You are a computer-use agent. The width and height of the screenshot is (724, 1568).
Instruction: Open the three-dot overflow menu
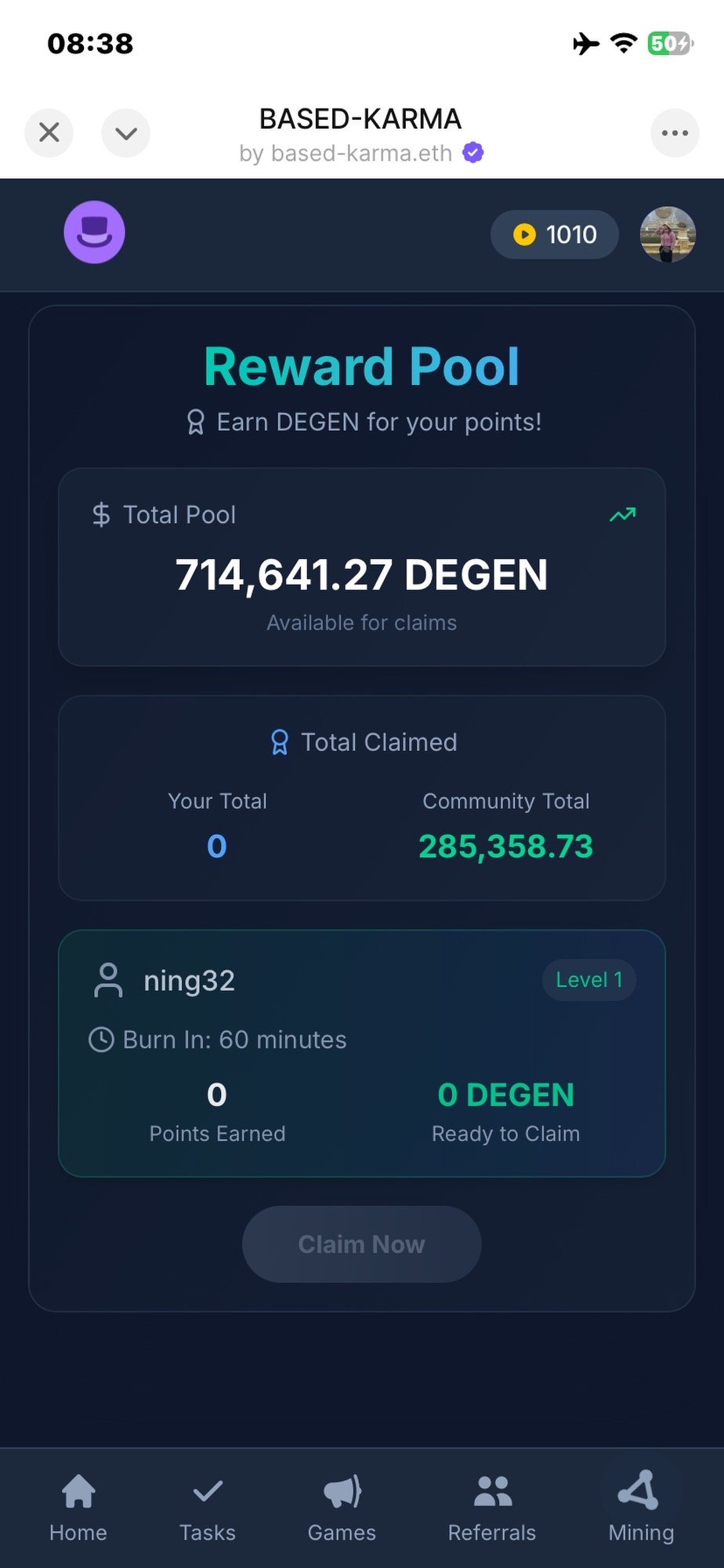(x=675, y=132)
